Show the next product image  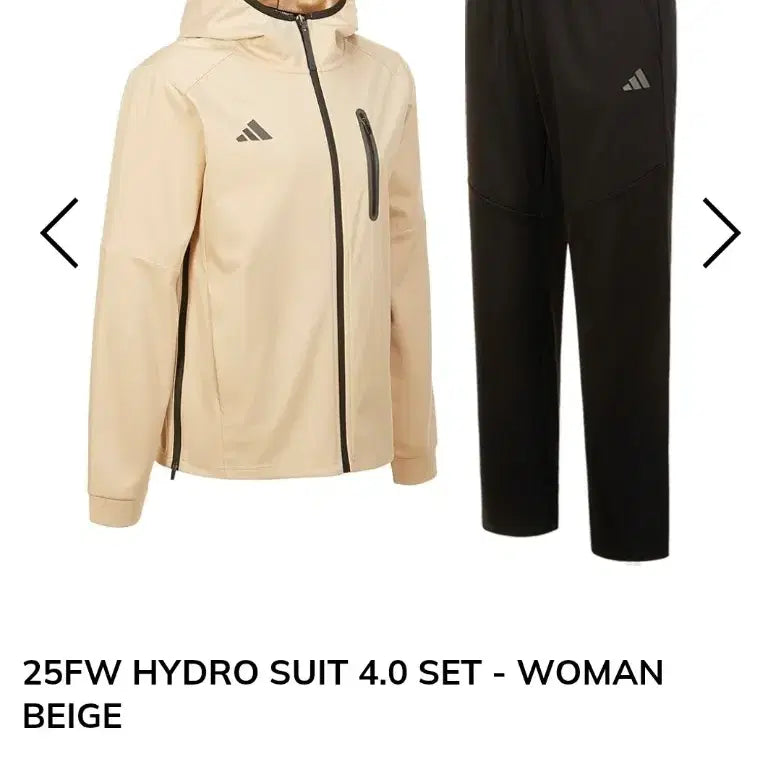tap(721, 233)
